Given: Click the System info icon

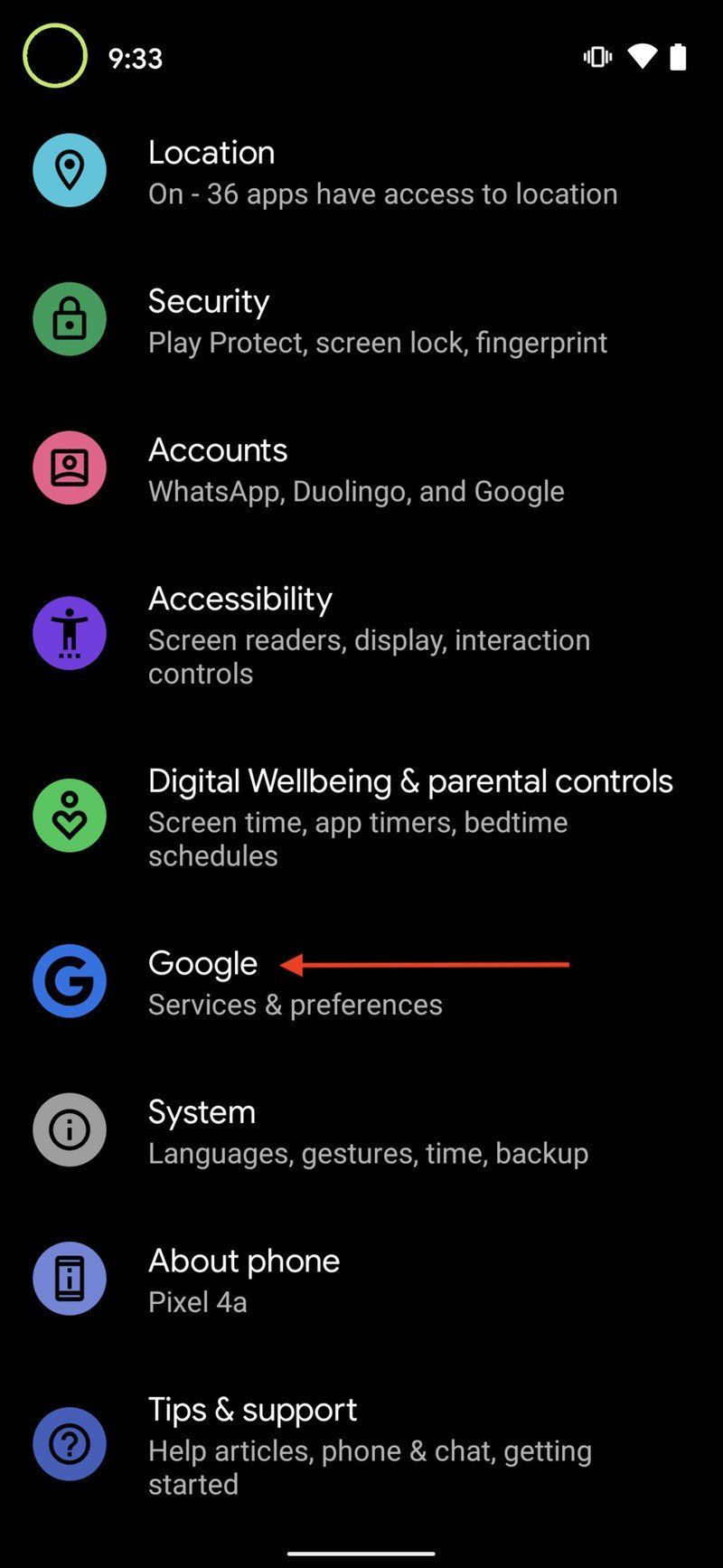Looking at the screenshot, I should 70,1129.
